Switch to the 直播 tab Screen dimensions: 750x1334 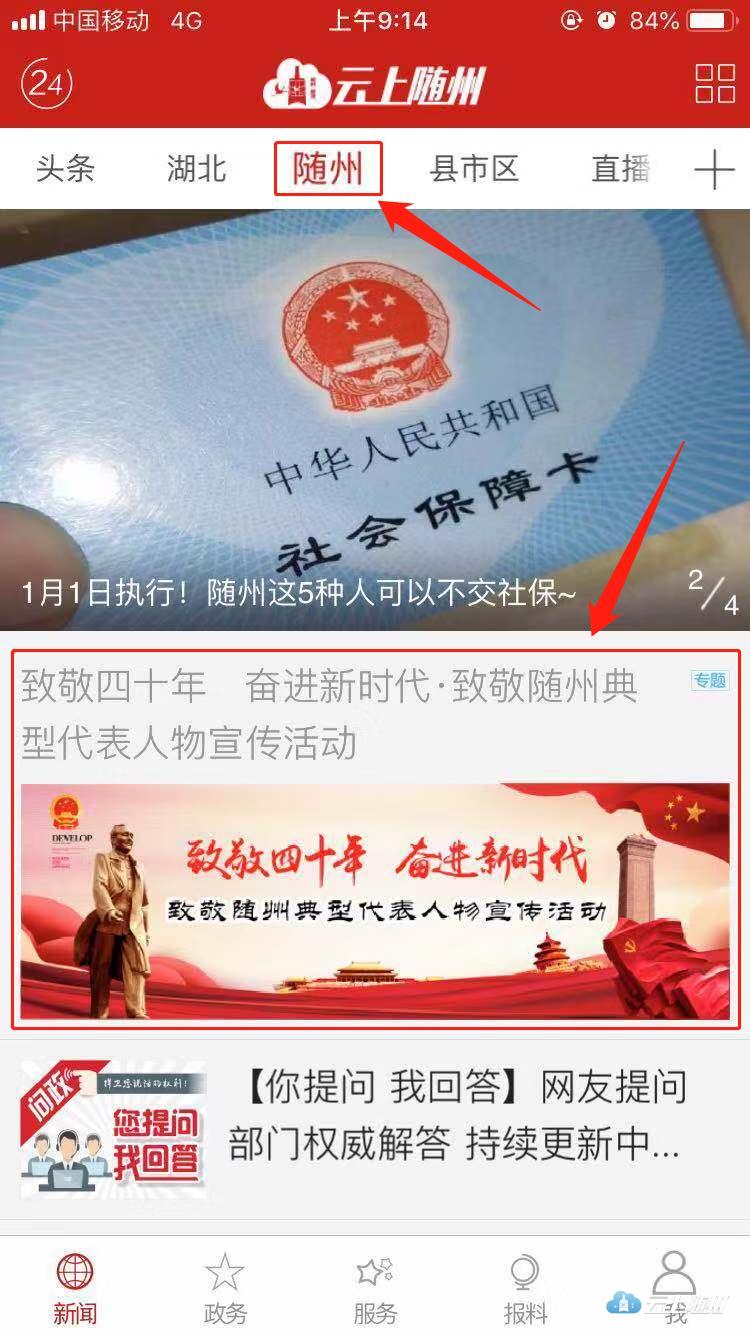pos(621,169)
